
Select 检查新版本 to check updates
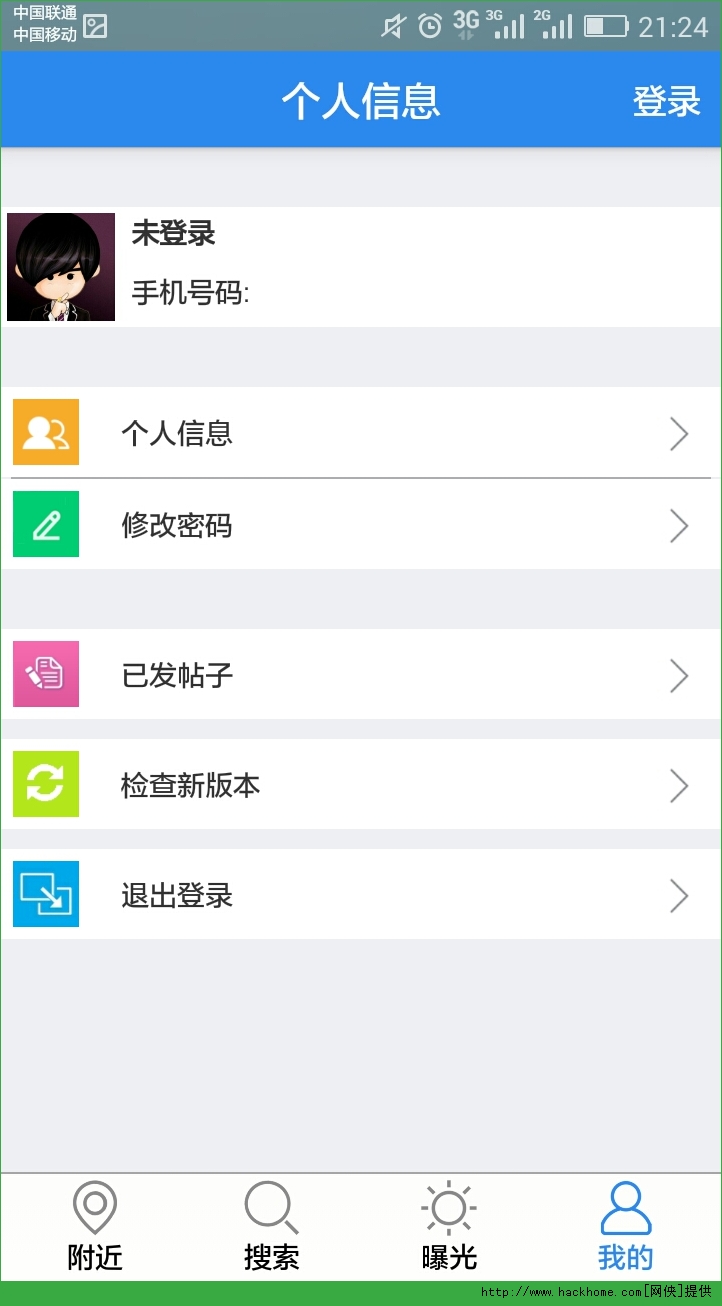pos(360,785)
